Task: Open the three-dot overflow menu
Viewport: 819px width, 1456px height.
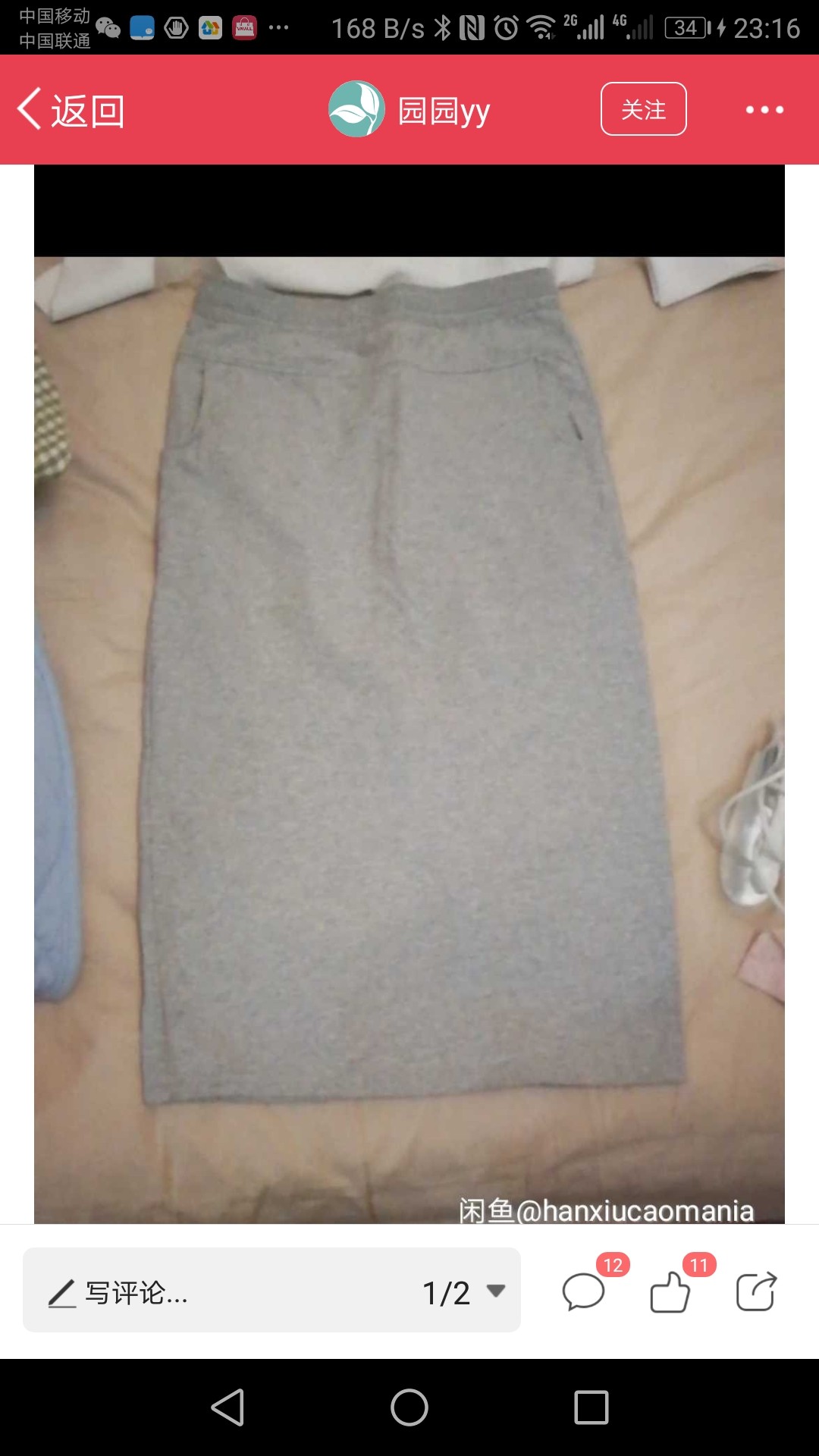Action: pos(764,110)
